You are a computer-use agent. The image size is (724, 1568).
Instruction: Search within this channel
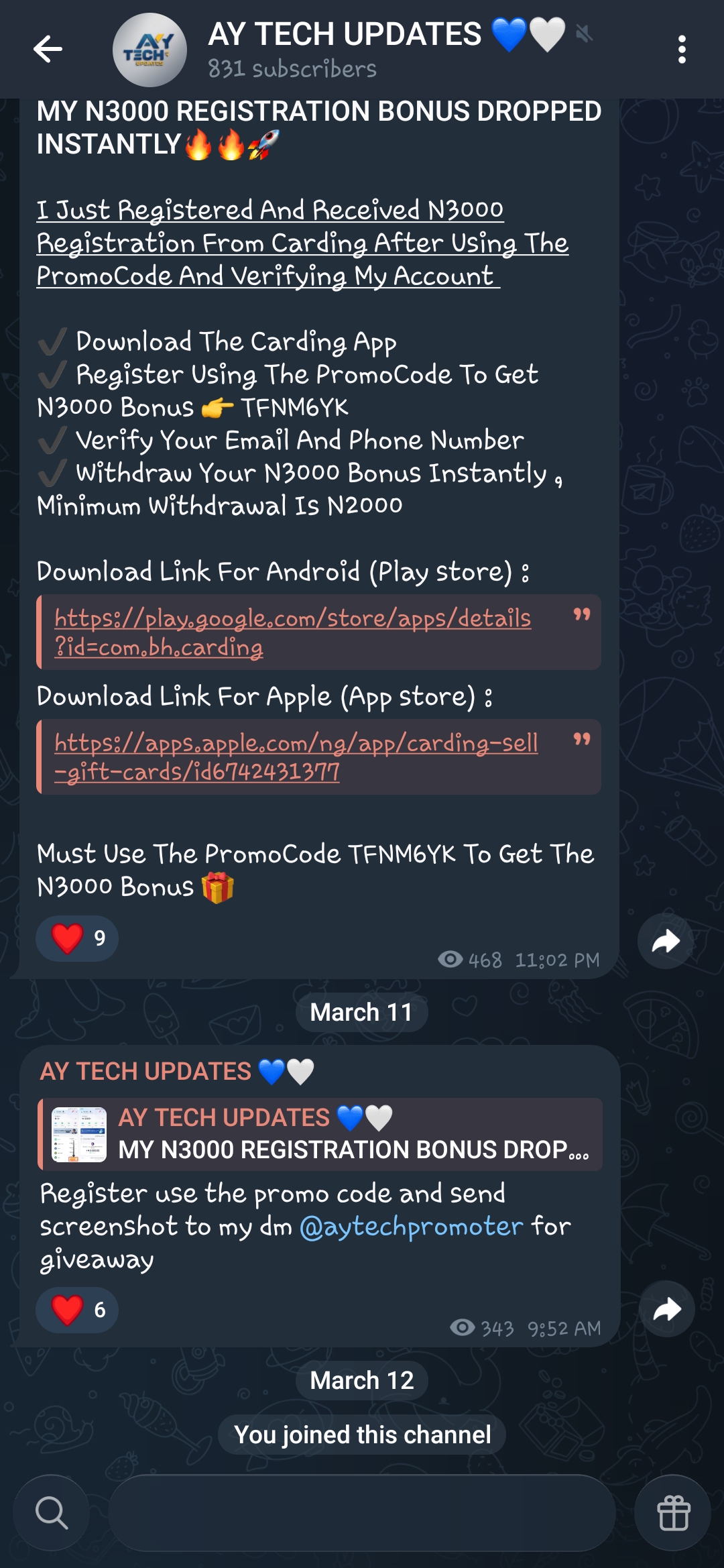tap(52, 1513)
